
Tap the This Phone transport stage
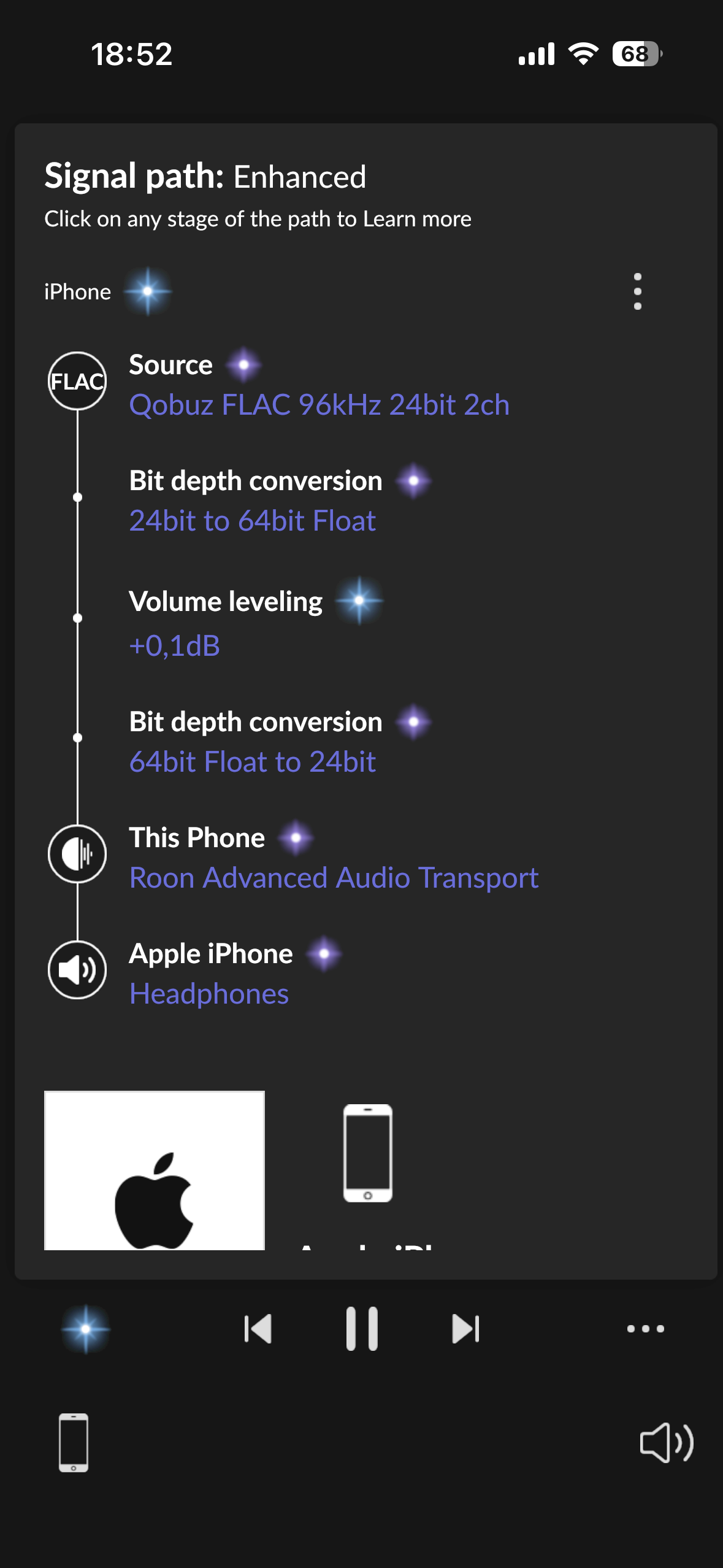(333, 877)
